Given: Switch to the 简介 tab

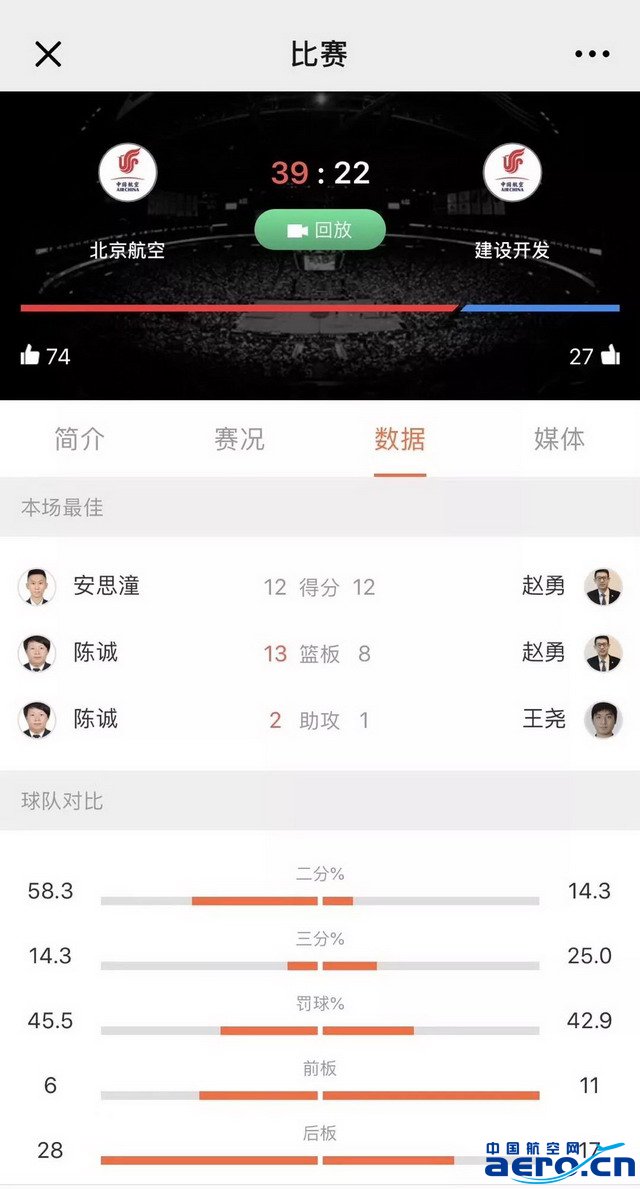Looking at the screenshot, I should click(79, 439).
